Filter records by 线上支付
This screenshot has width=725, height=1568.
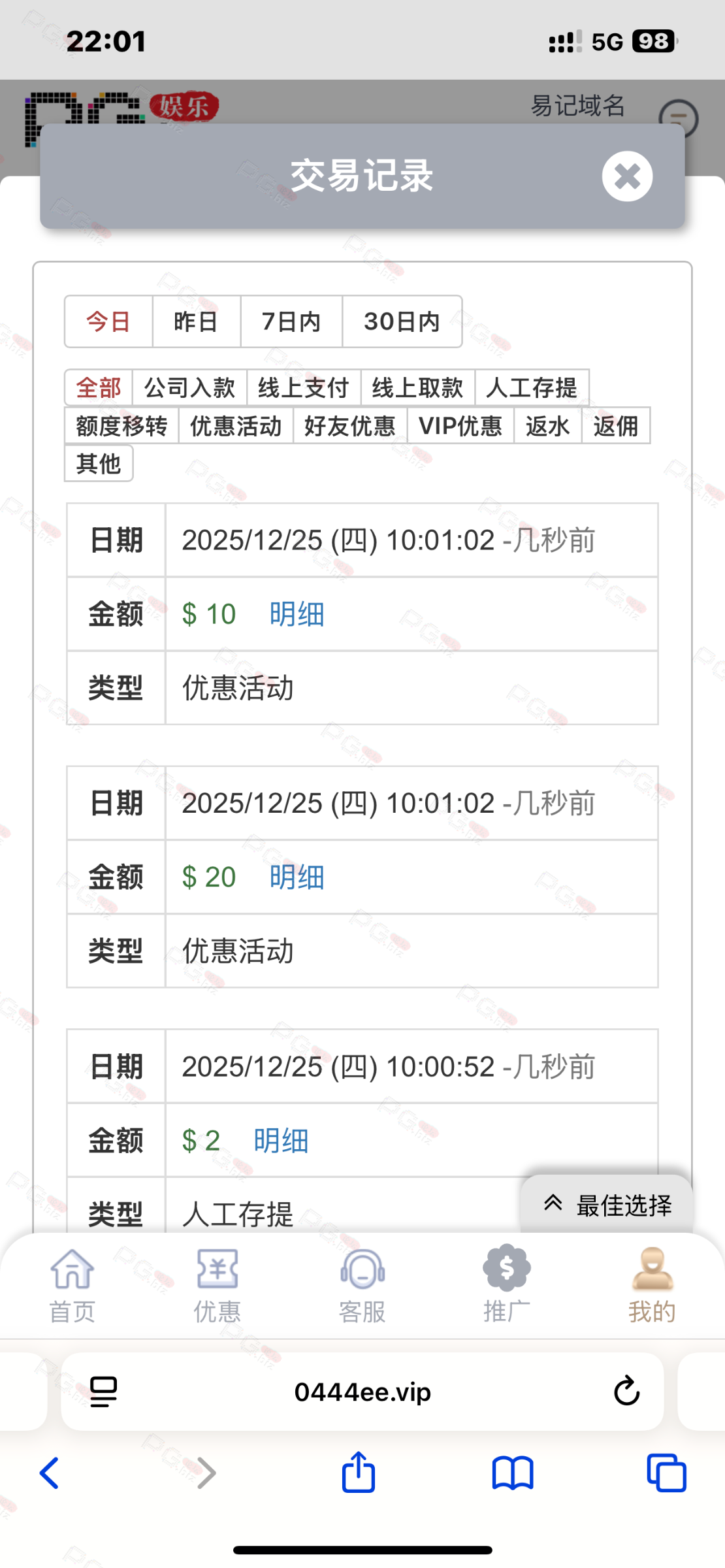pyautogui.click(x=304, y=387)
